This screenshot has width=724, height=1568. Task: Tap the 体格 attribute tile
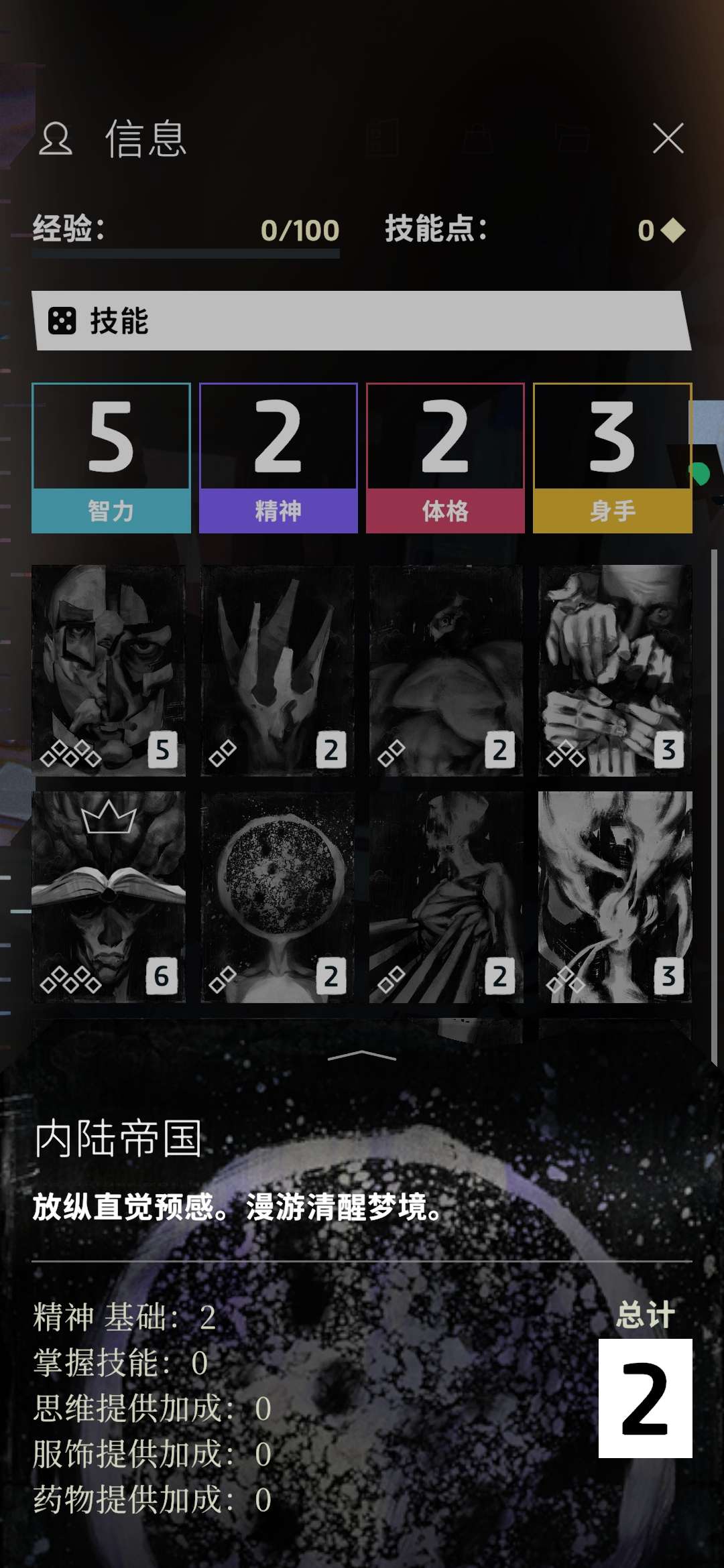[445, 458]
